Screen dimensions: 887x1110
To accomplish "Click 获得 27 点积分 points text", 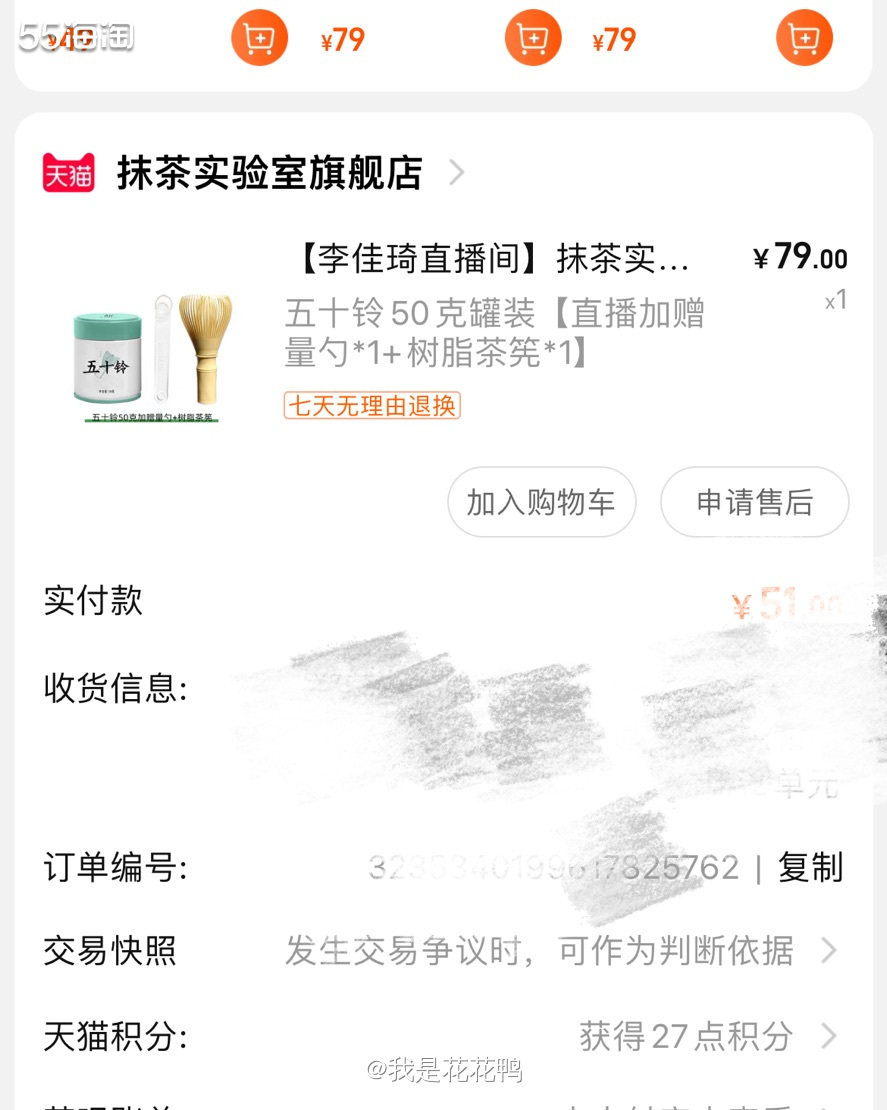I will pos(684,1037).
